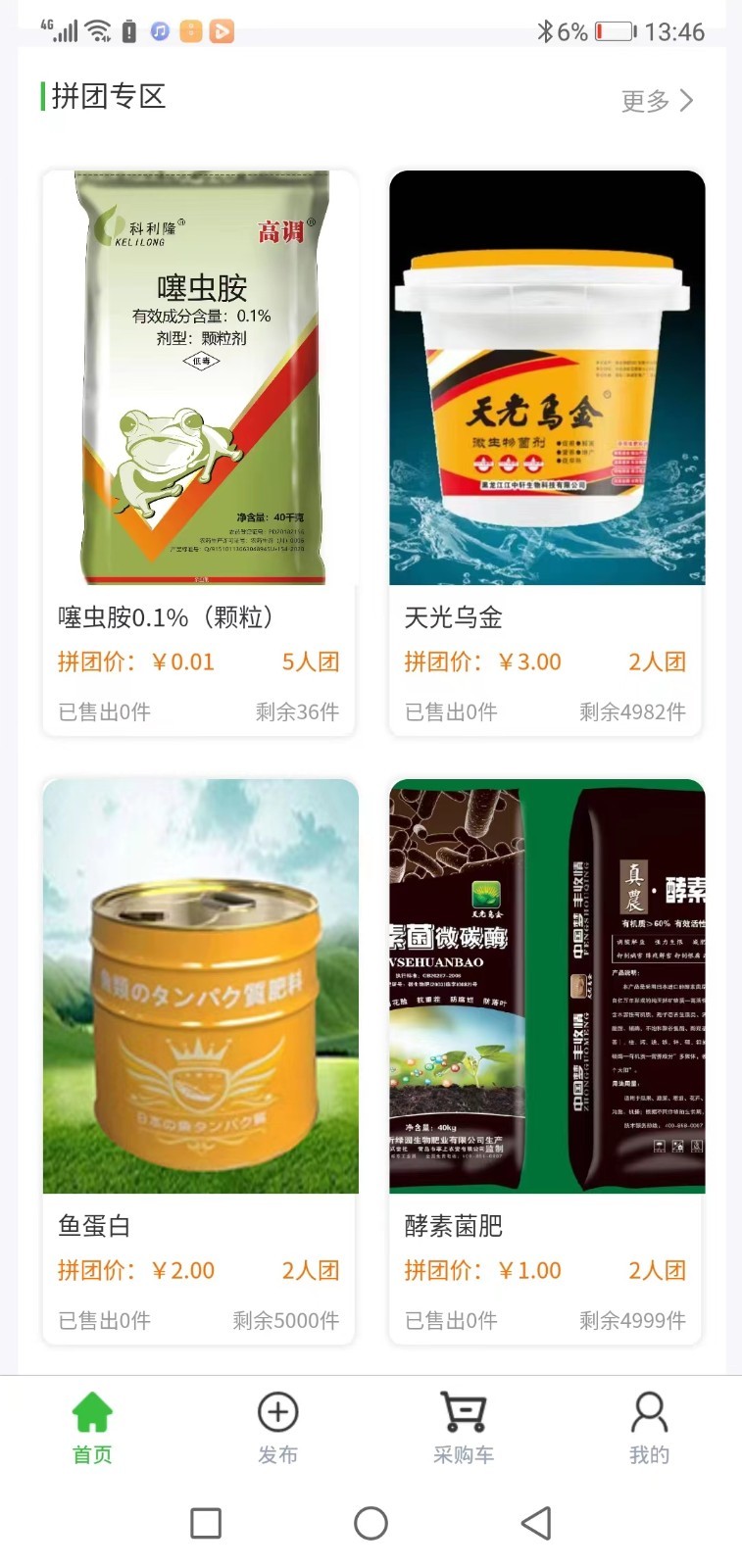The height and width of the screenshot is (1568, 742).
Task: Go to the system home screen
Action: click(371, 1523)
